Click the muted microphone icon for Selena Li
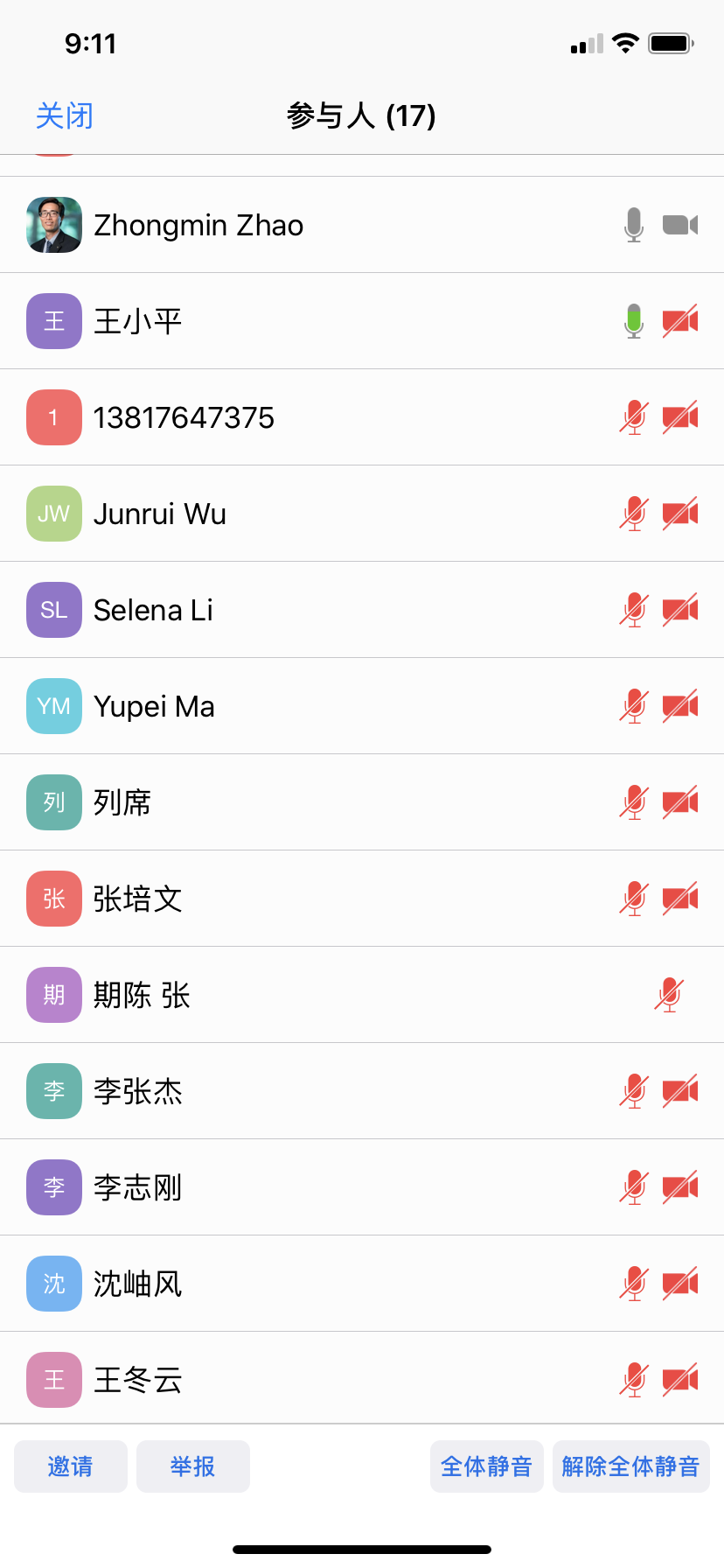Viewport: 724px width, 1568px height. pyautogui.click(x=633, y=610)
